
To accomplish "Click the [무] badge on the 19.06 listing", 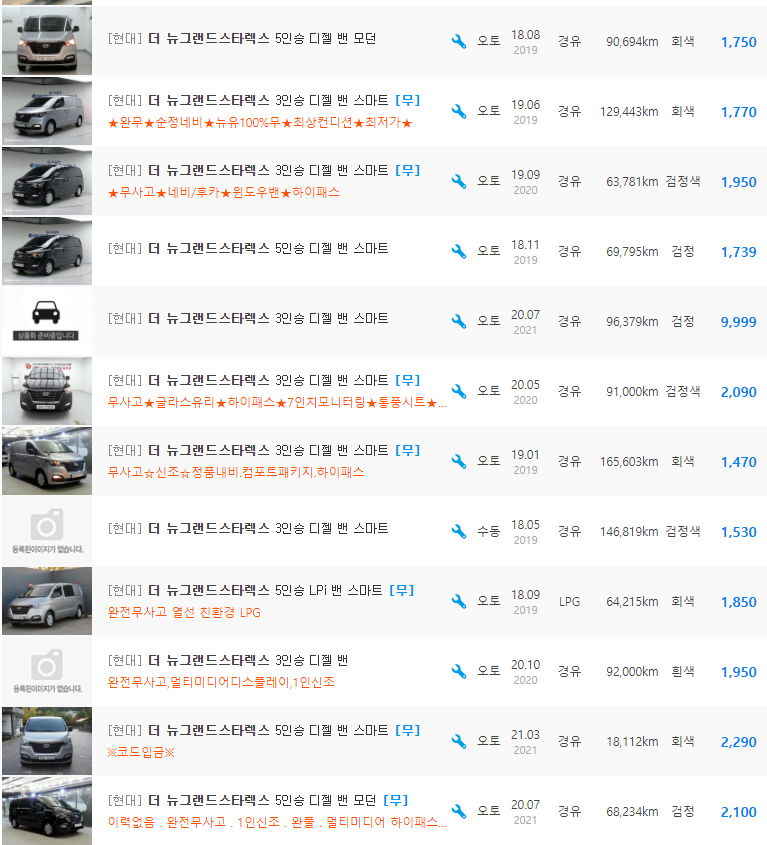I will click(x=407, y=100).
